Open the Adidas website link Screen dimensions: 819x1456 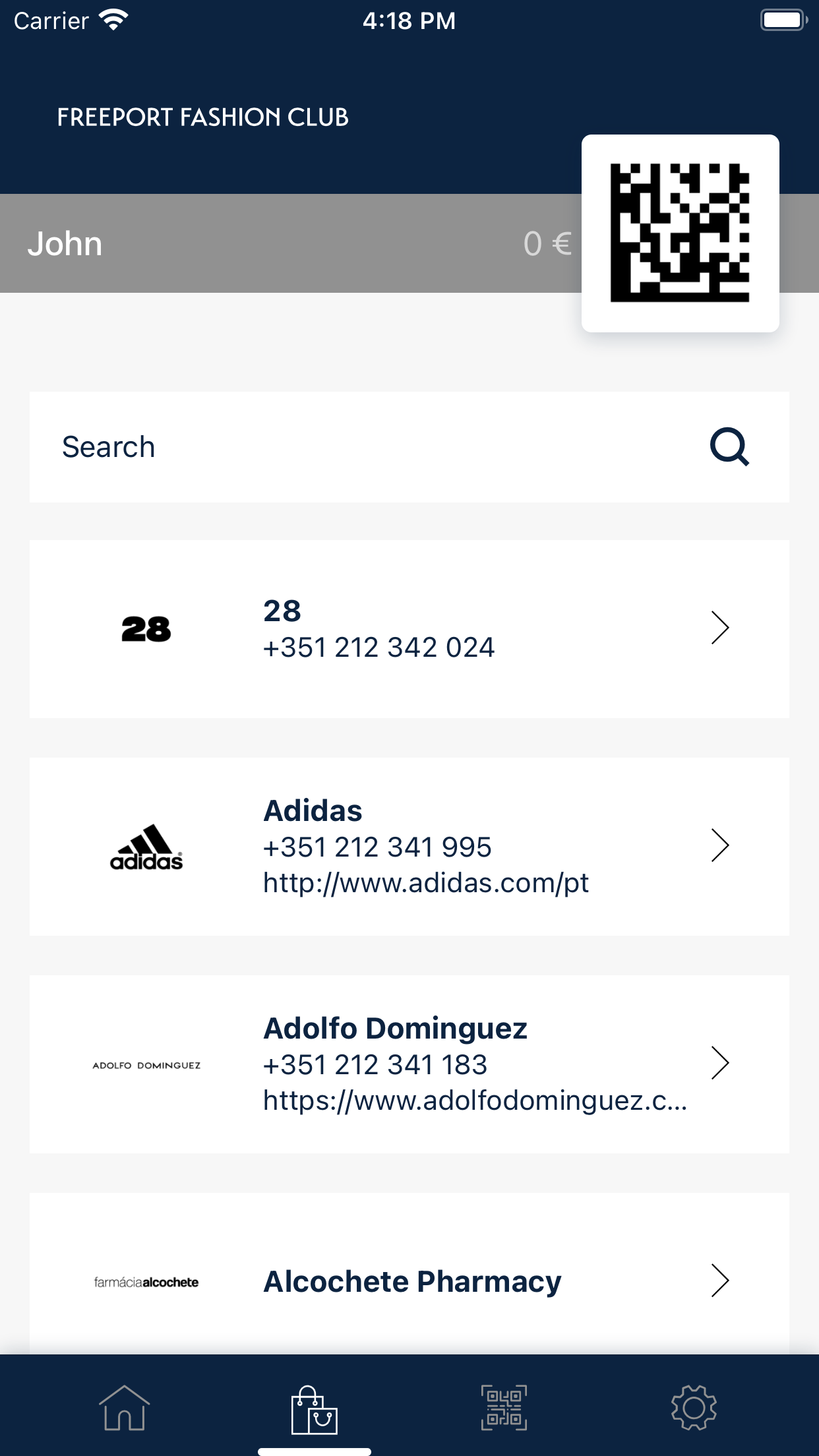click(x=426, y=884)
